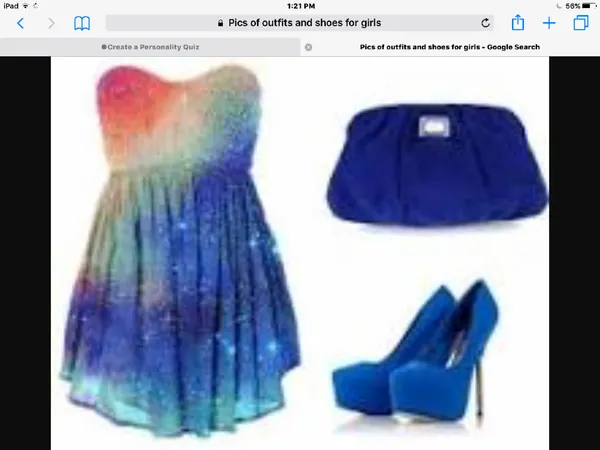Image resolution: width=600 pixels, height=450 pixels.
Task: Open the bookmarks book icon
Action: [x=82, y=23]
